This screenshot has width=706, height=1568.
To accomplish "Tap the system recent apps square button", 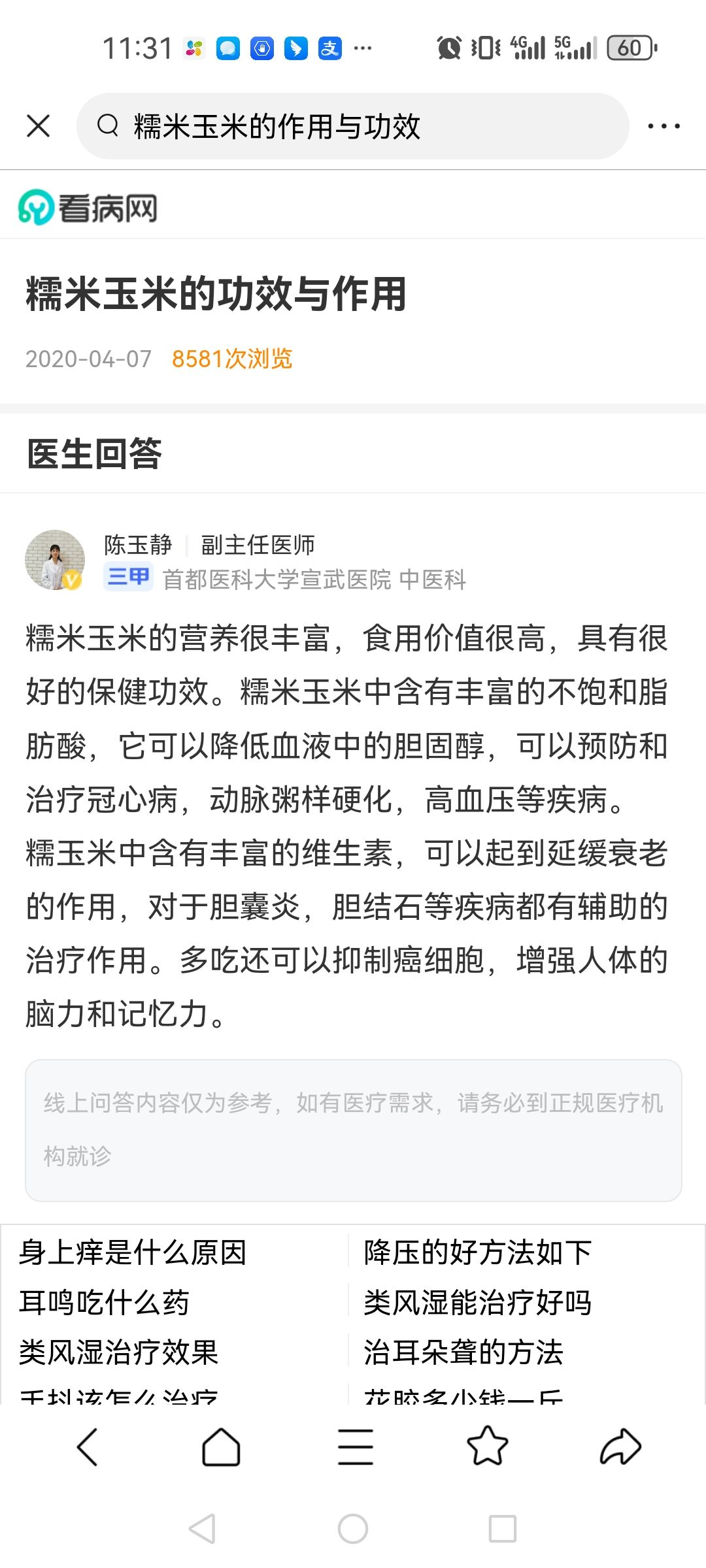I will pyautogui.click(x=502, y=1529).
